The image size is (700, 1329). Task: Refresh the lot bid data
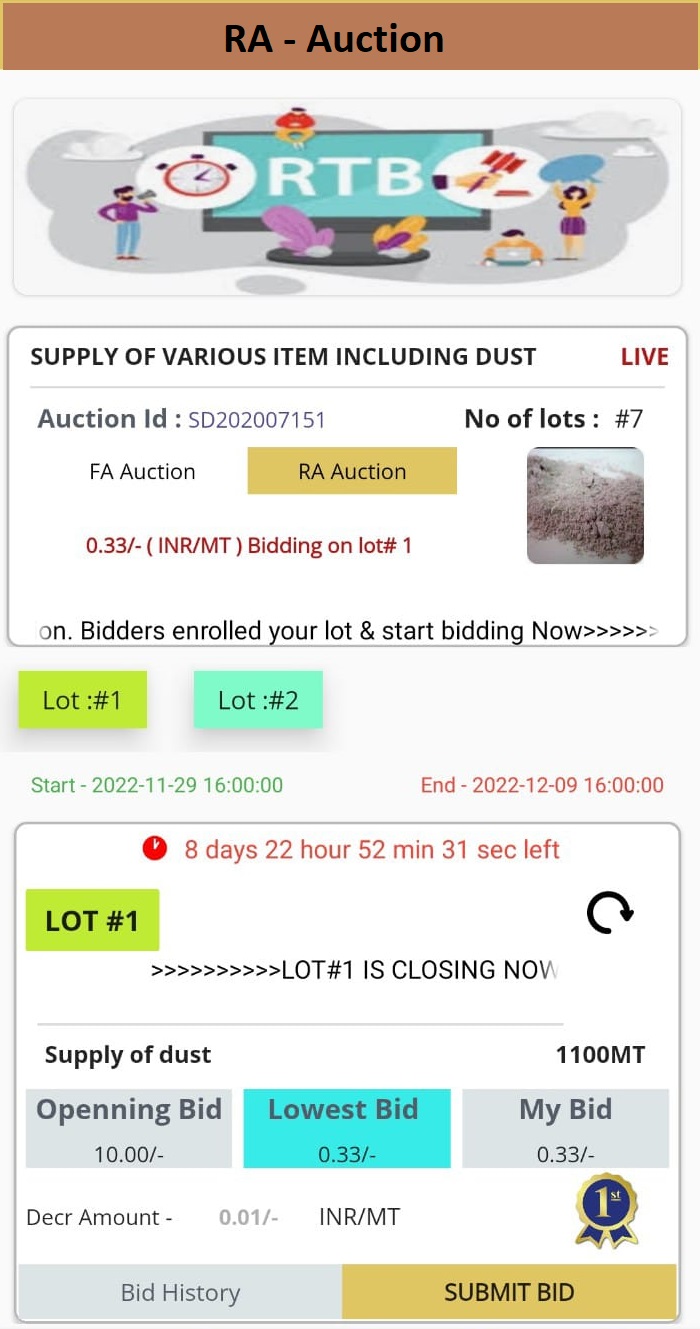tap(609, 913)
